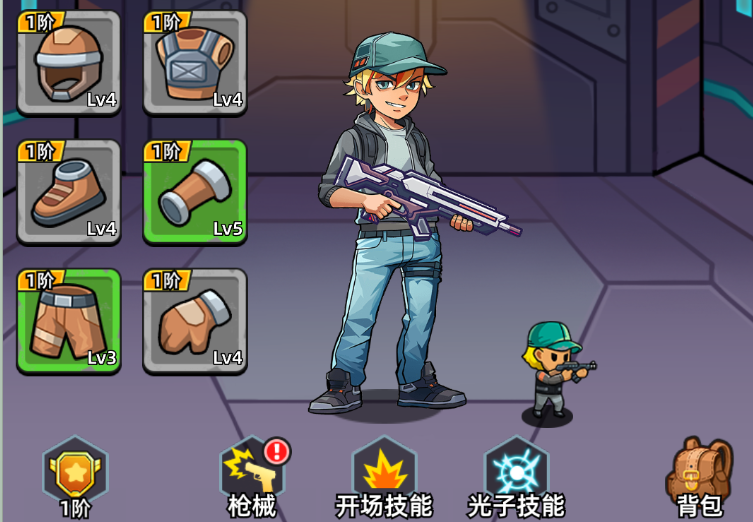Open the 背包 backpack
Screen dimensions: 753x522
(x=699, y=474)
